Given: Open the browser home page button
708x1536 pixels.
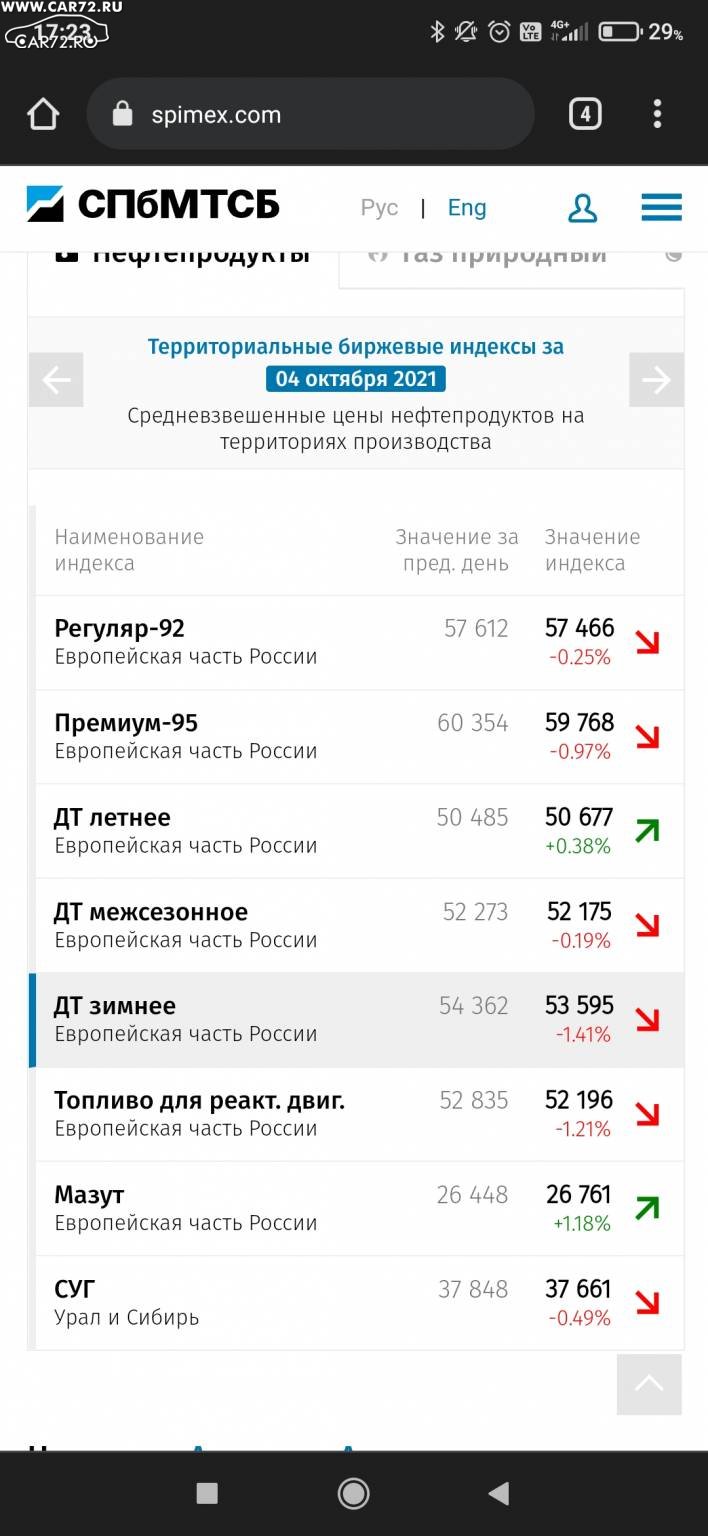Looking at the screenshot, I should [x=43, y=115].
